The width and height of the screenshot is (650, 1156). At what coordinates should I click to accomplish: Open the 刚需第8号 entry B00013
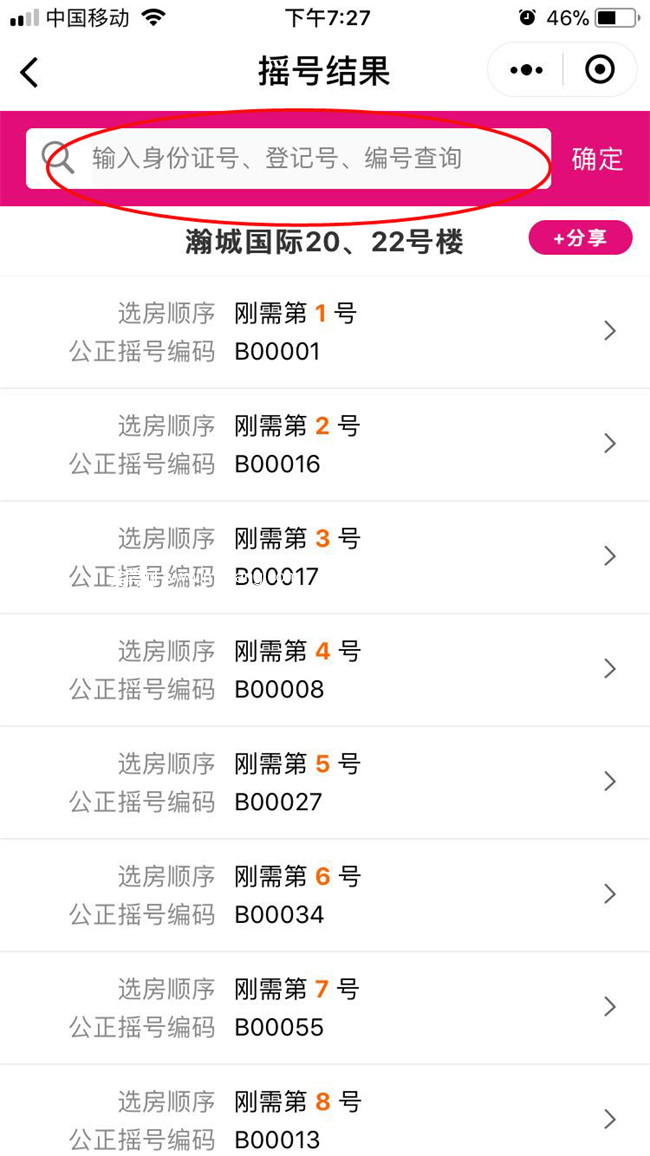(325, 1110)
